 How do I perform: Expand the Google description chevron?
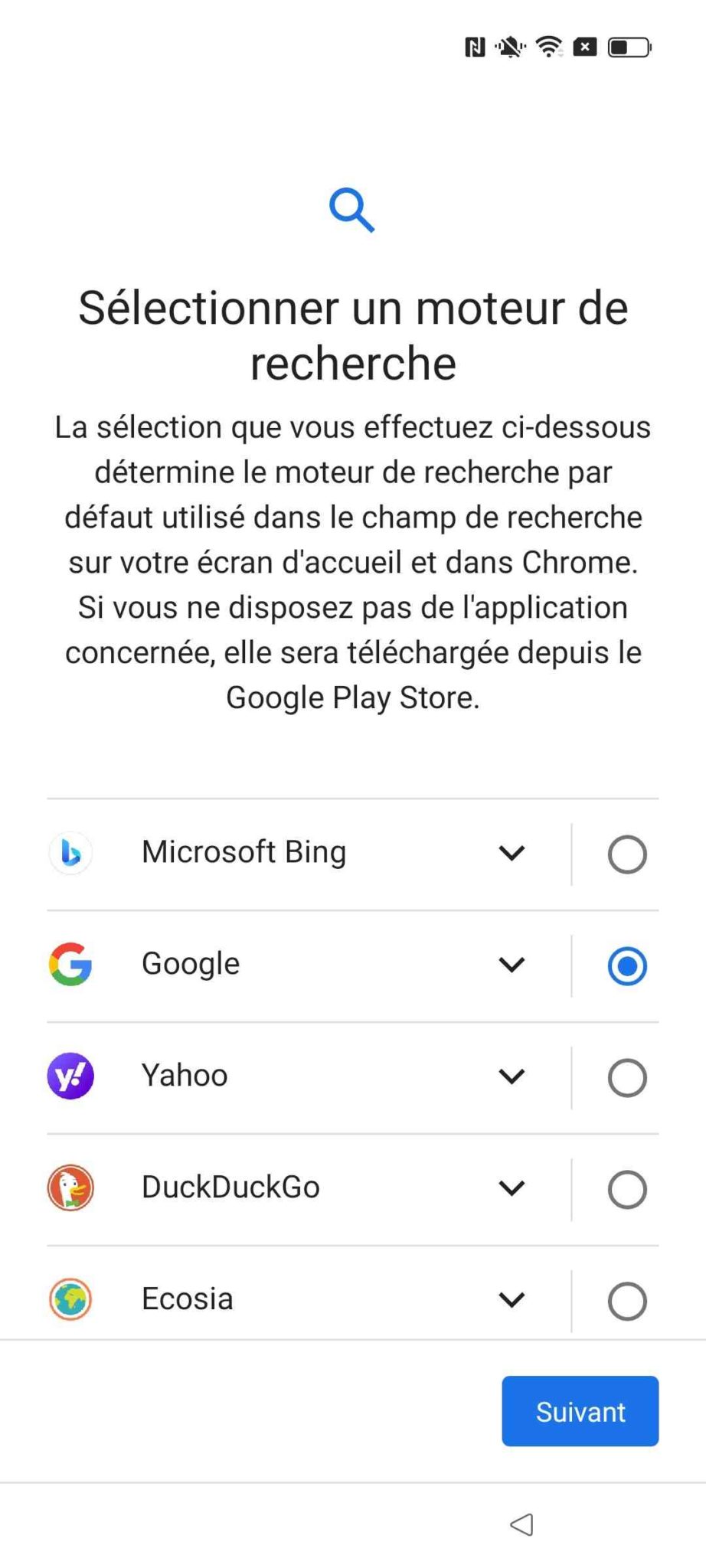click(512, 965)
